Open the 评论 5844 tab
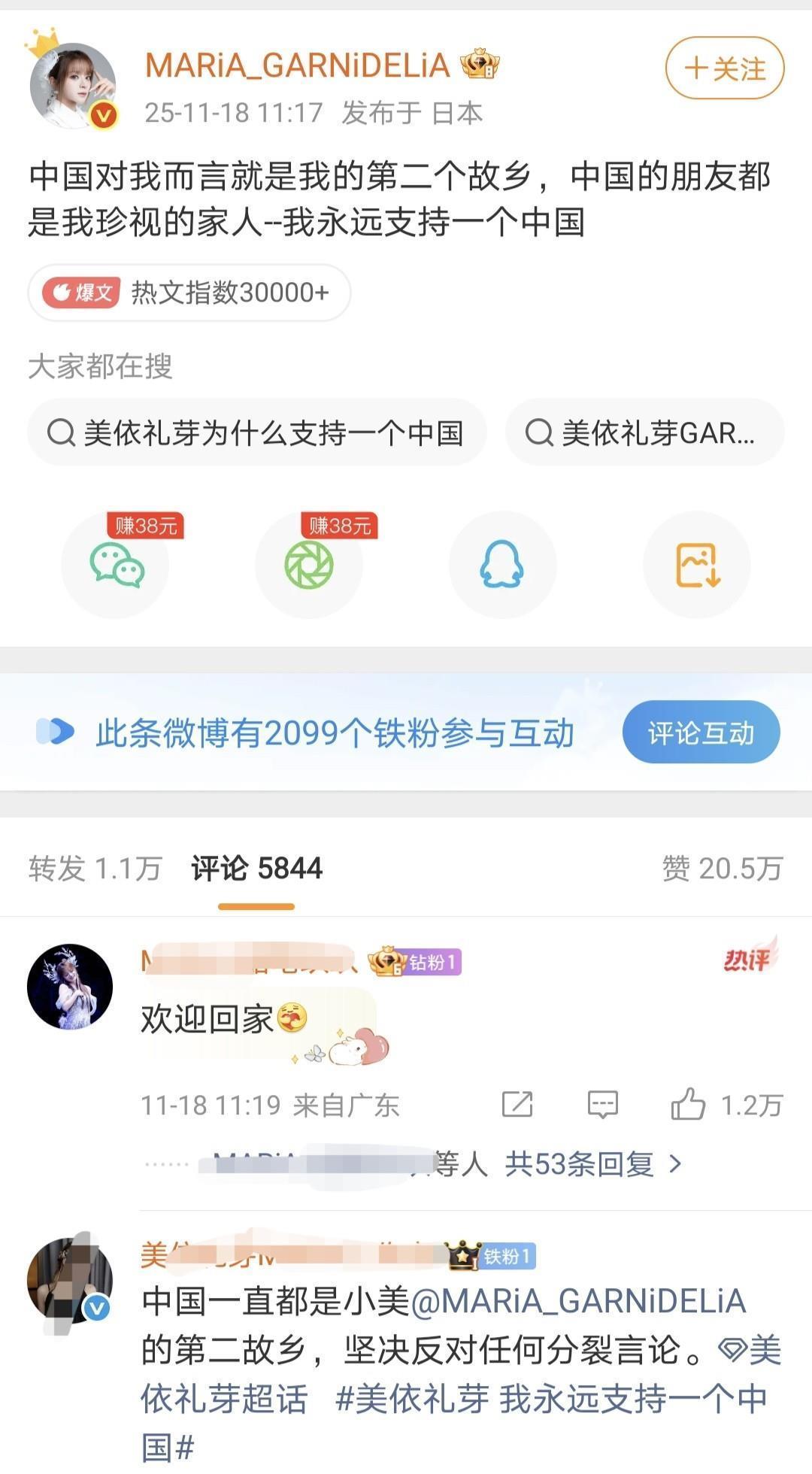The width and height of the screenshot is (812, 1474). (256, 869)
